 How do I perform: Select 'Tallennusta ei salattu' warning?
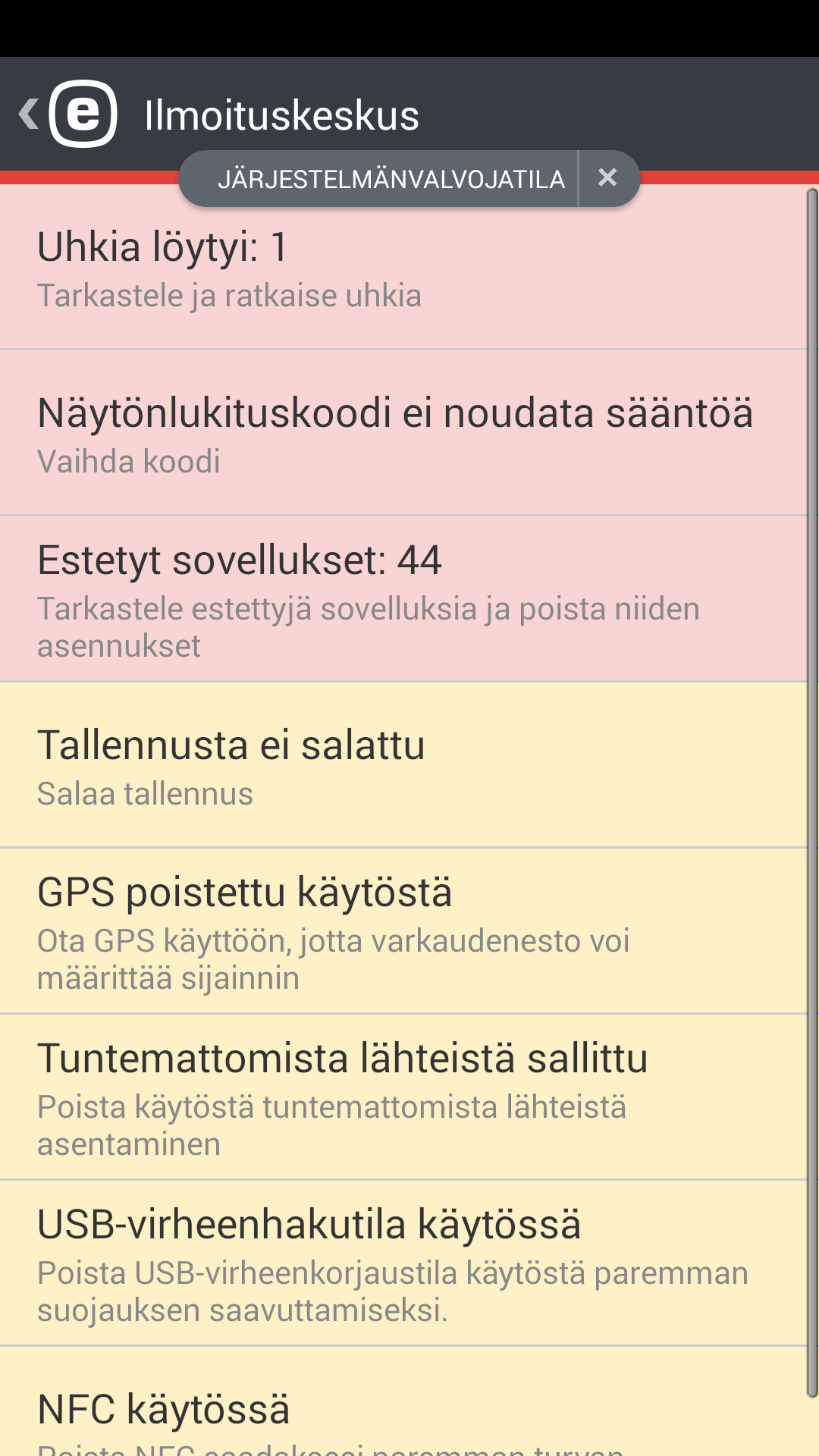click(232, 747)
